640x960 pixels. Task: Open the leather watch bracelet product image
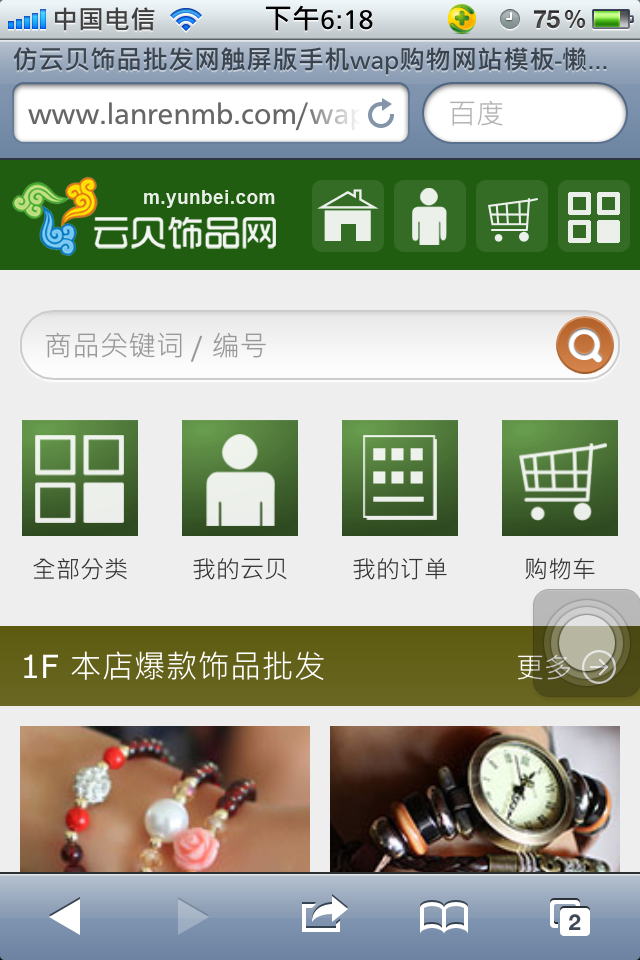pos(475,800)
